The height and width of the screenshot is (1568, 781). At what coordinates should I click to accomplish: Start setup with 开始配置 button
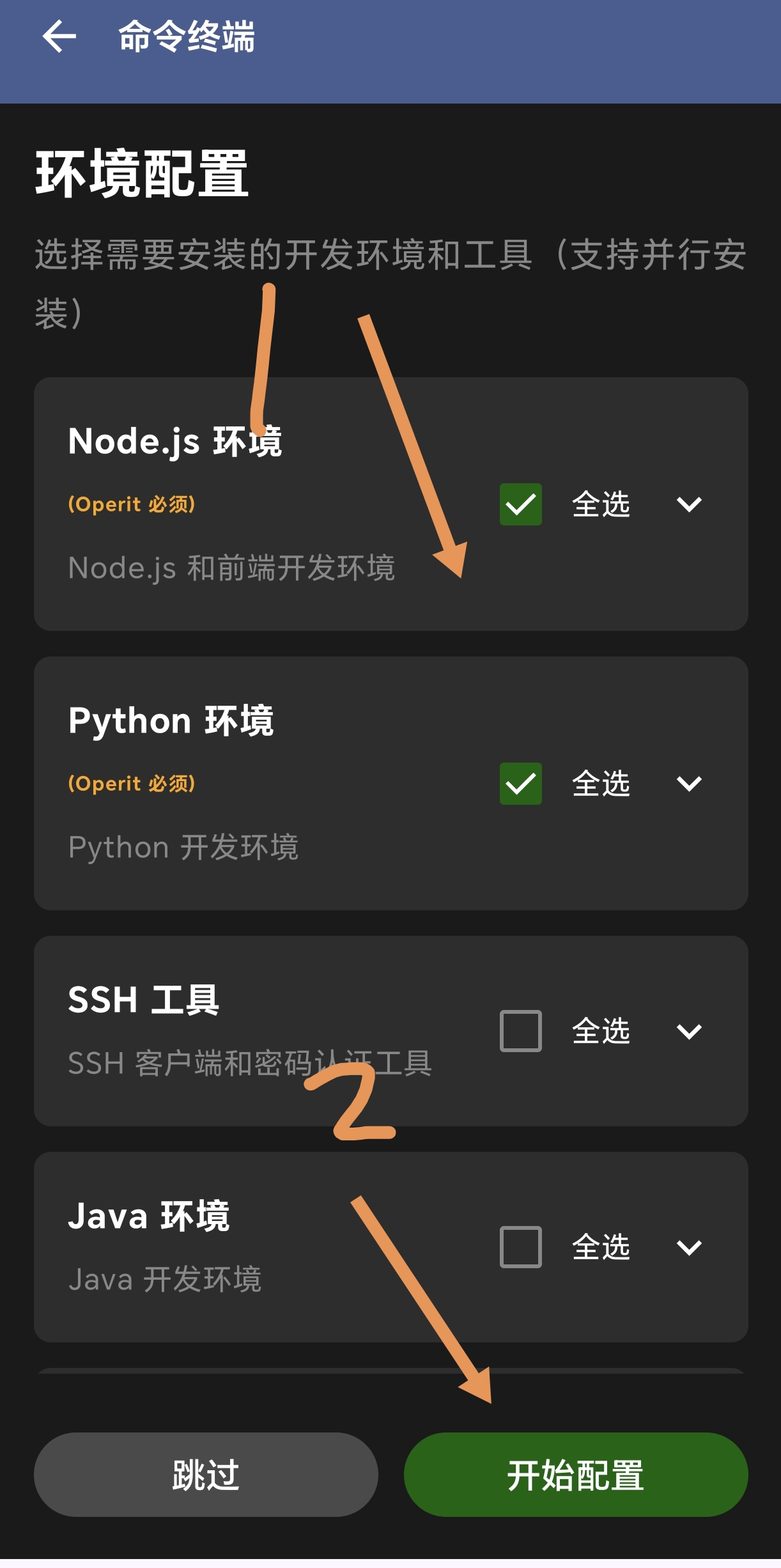click(576, 1475)
